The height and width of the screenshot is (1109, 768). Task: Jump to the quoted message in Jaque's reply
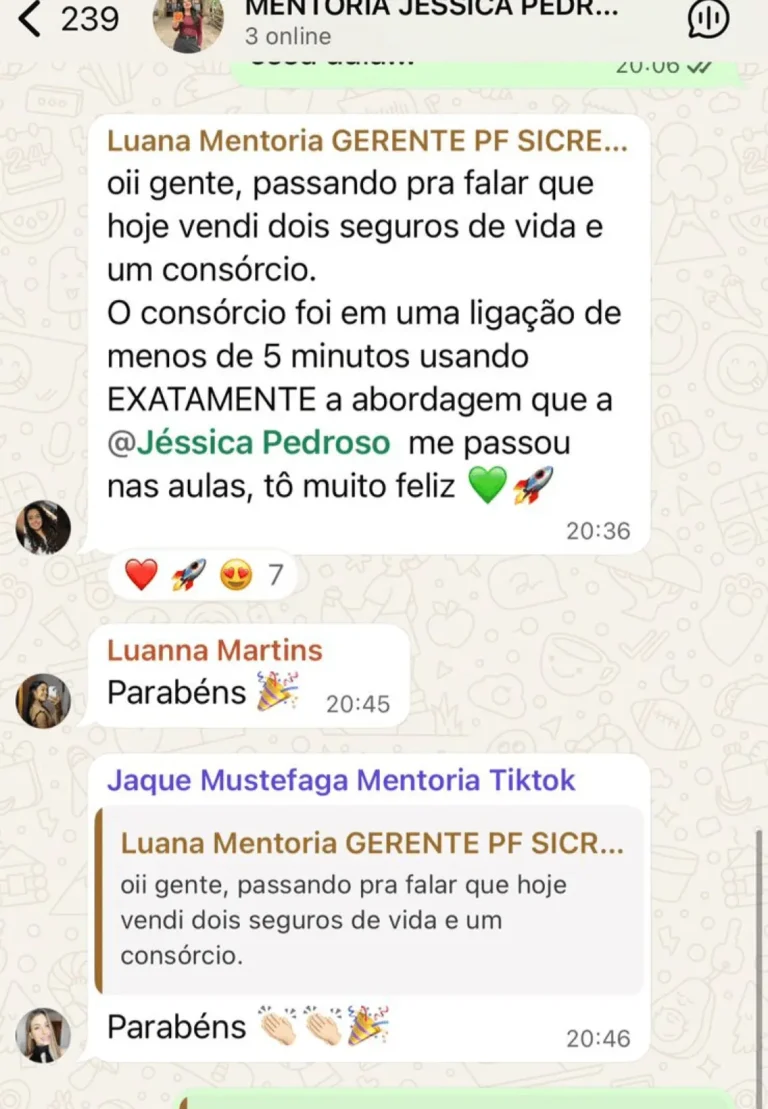click(370, 900)
